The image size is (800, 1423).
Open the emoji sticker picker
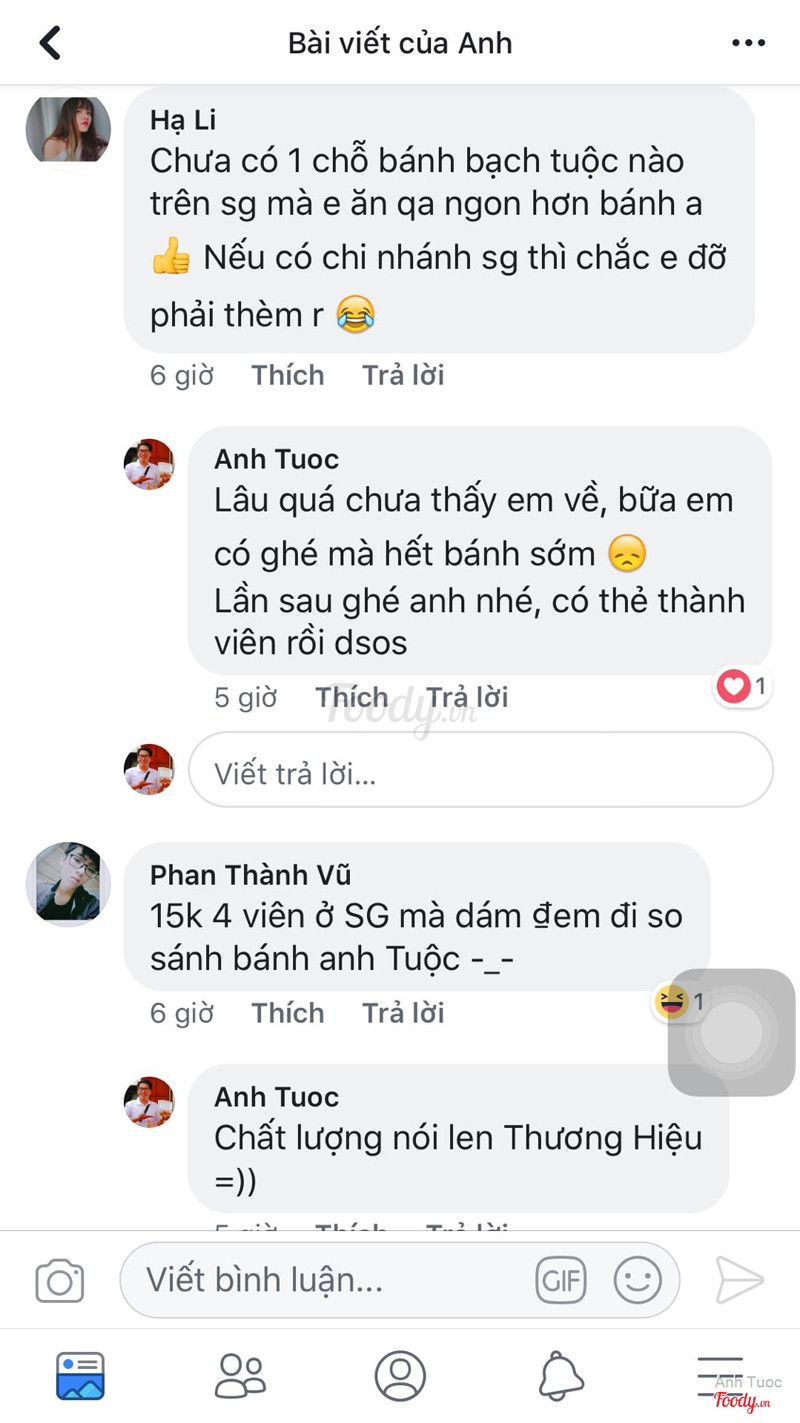click(638, 1280)
